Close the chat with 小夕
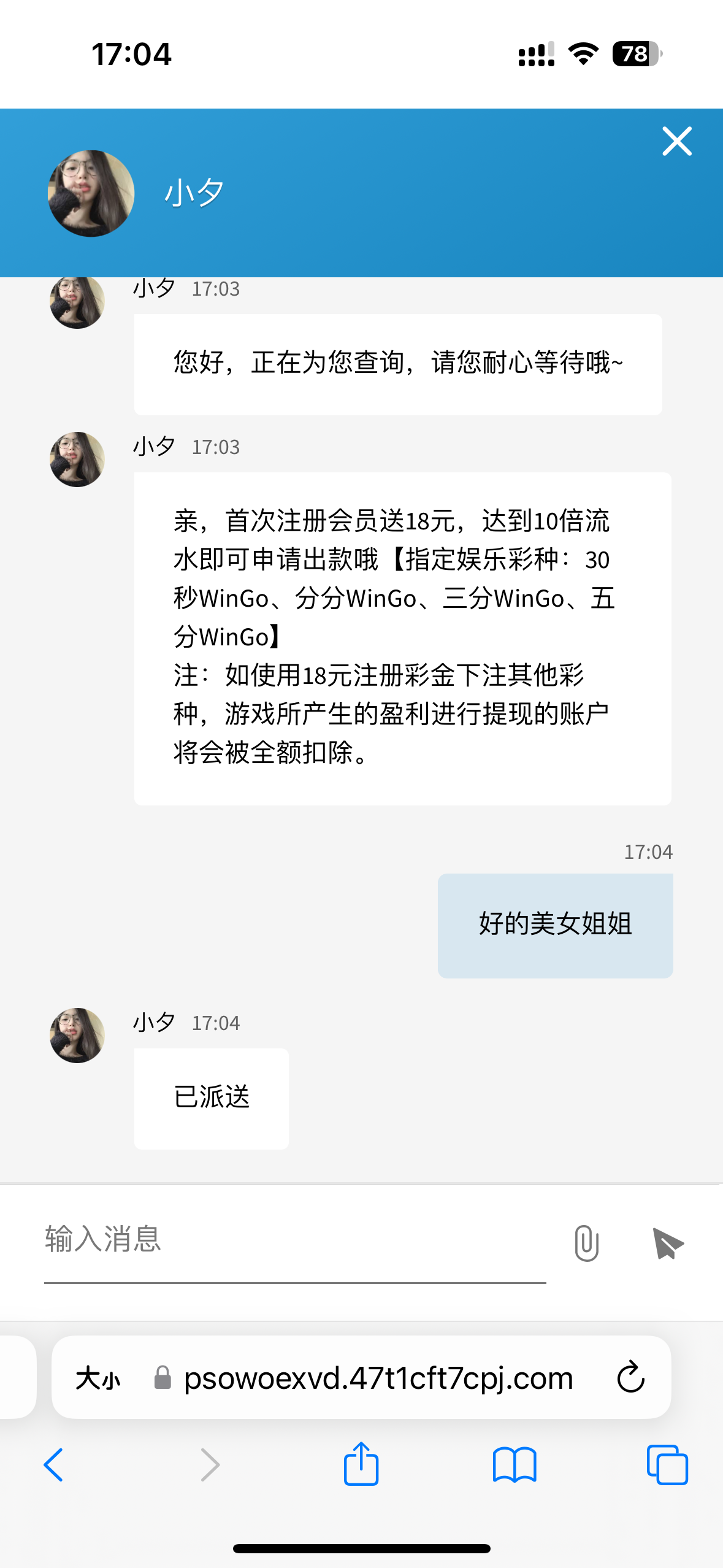Screen dimensions: 723x1568 pos(676,142)
